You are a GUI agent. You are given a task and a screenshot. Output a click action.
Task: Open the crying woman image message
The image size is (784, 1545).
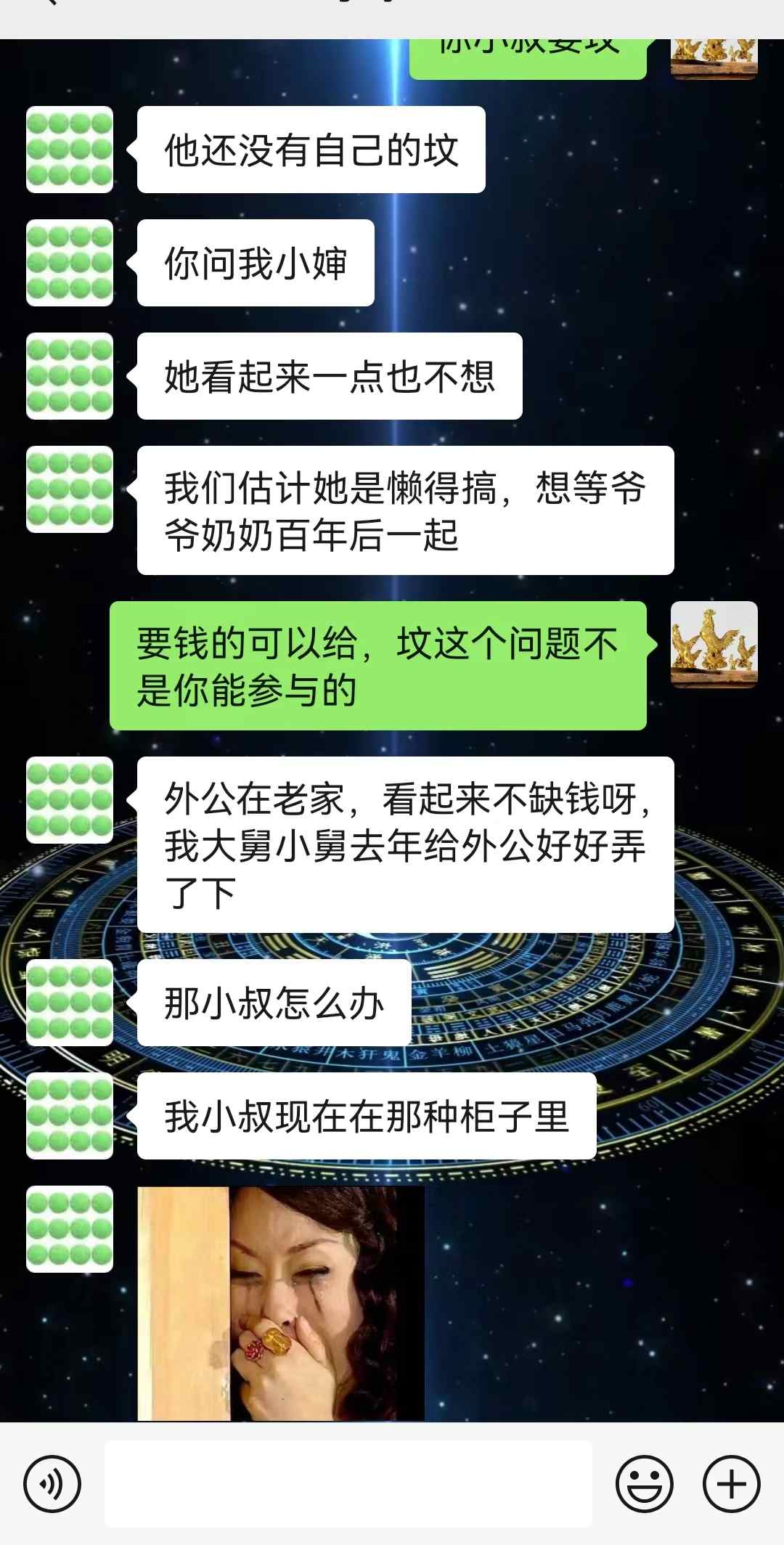coord(281,1303)
